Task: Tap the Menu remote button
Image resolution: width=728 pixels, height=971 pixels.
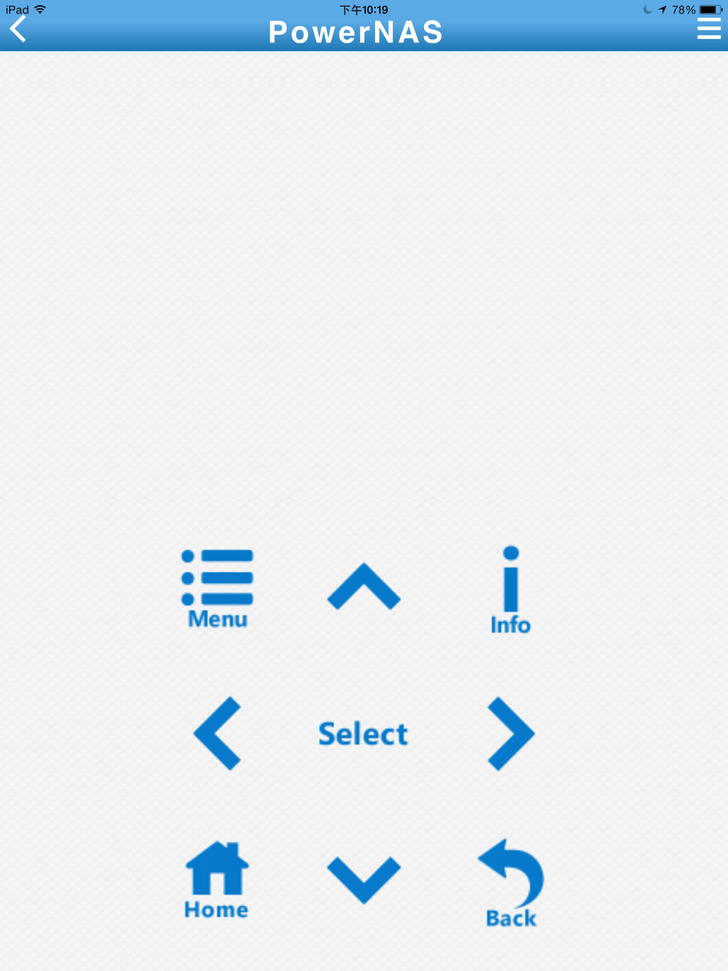Action: pos(217,588)
